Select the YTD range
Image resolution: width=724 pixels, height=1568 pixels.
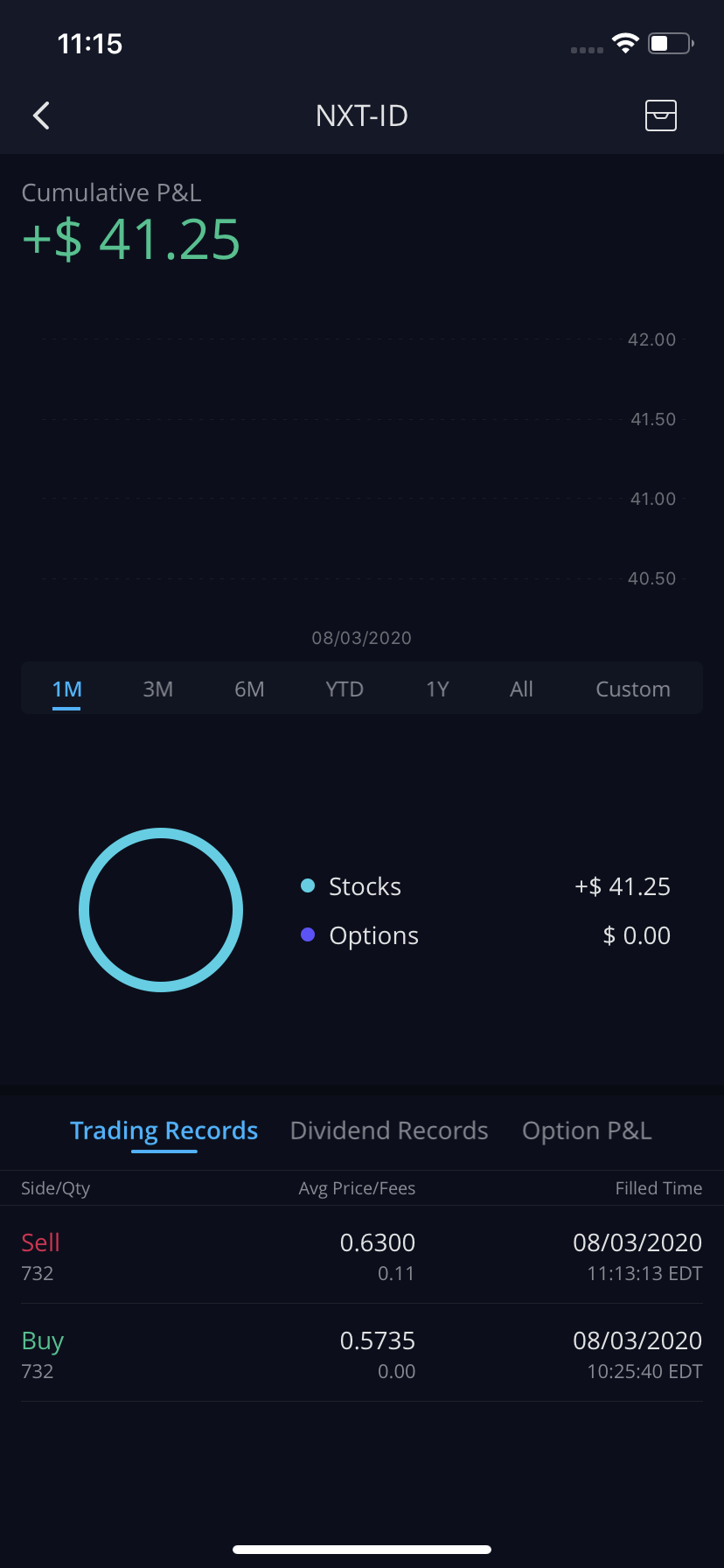click(x=345, y=689)
